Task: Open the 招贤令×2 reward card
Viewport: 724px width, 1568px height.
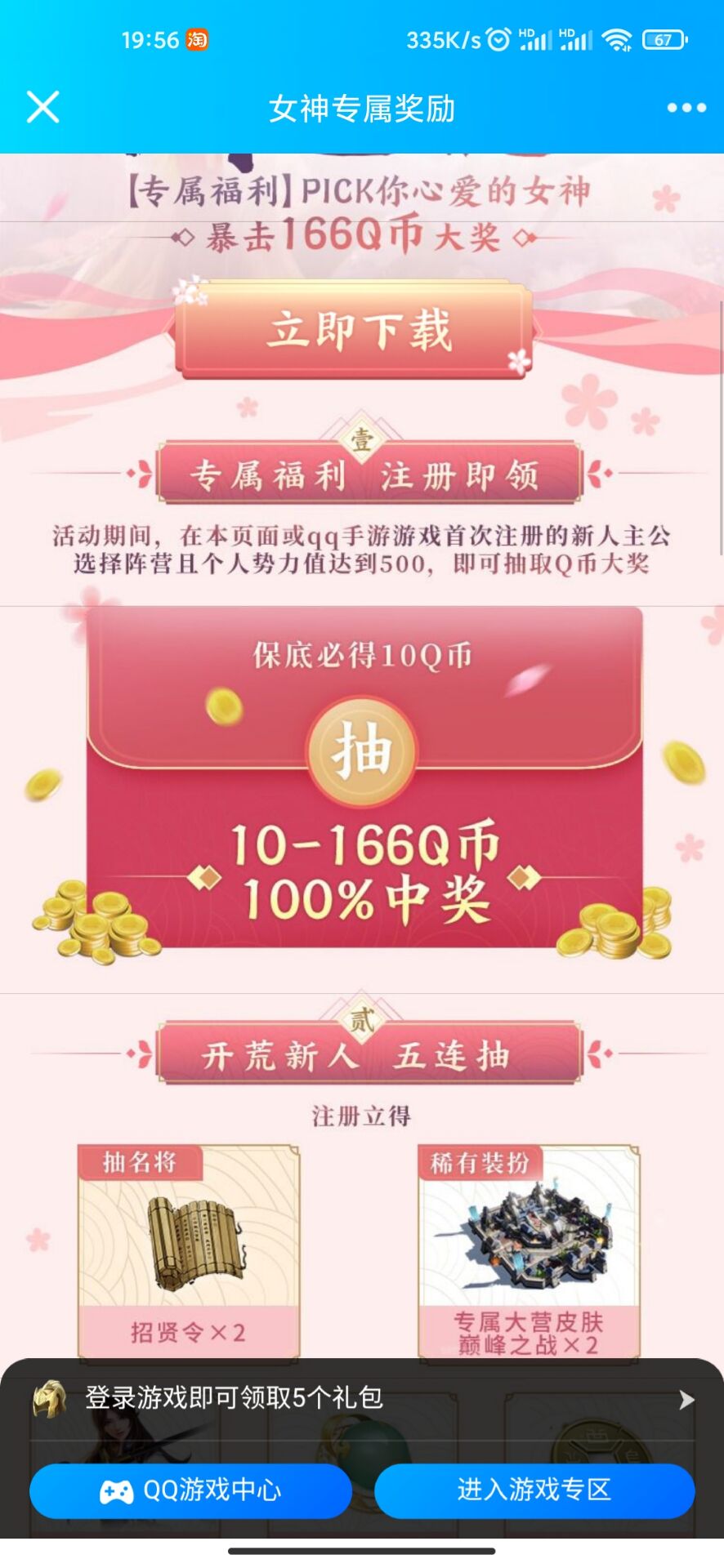Action: 188,1254
